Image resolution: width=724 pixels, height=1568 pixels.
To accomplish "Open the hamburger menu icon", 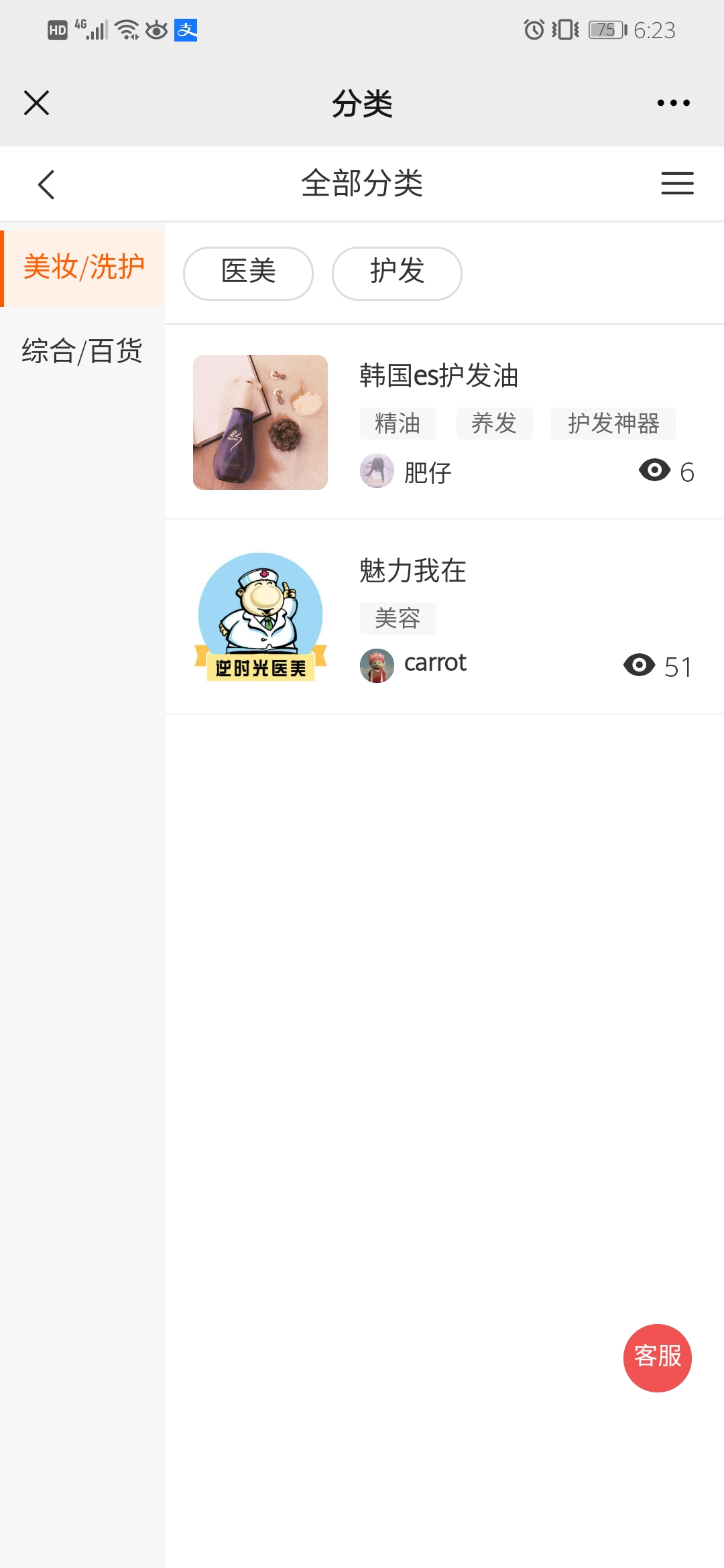I will click(677, 184).
